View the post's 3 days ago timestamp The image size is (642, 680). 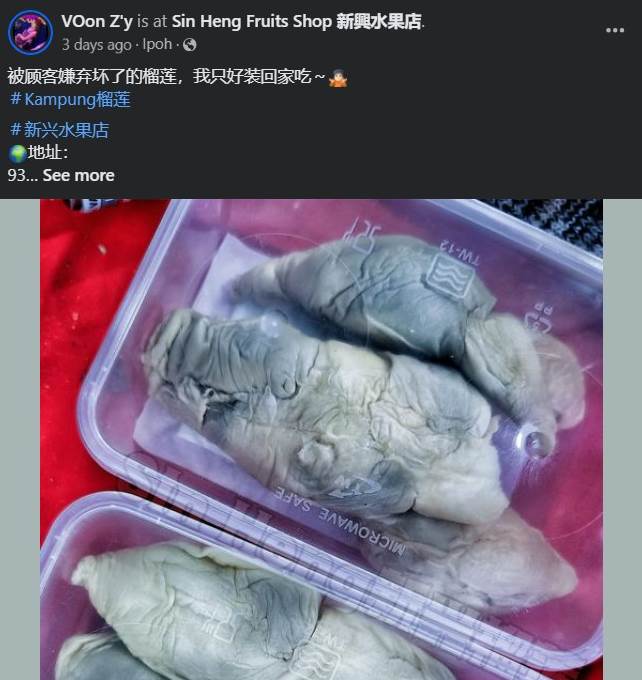96,44
